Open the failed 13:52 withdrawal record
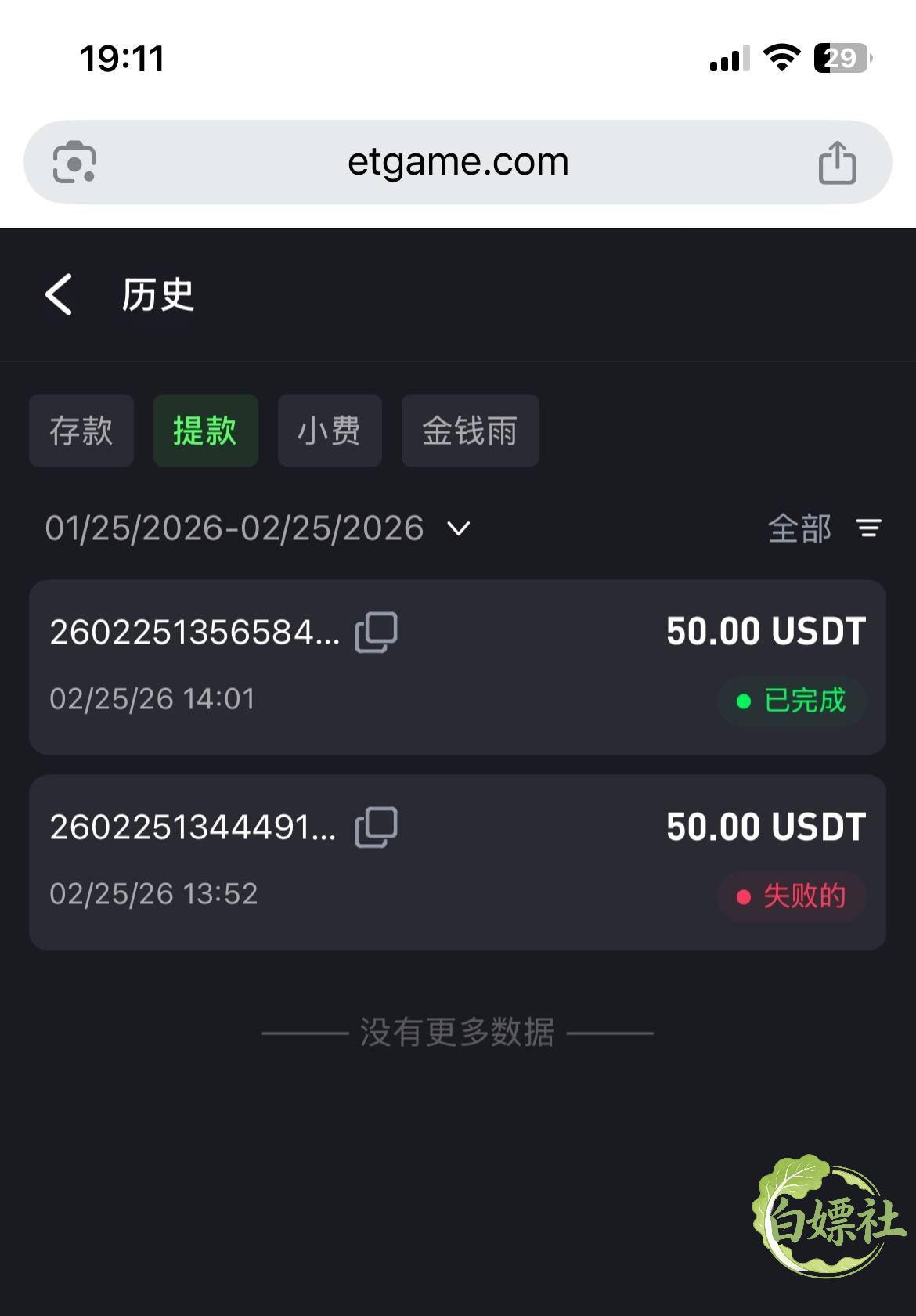Screen dimensions: 916x1316 pyautogui.click(x=457, y=863)
